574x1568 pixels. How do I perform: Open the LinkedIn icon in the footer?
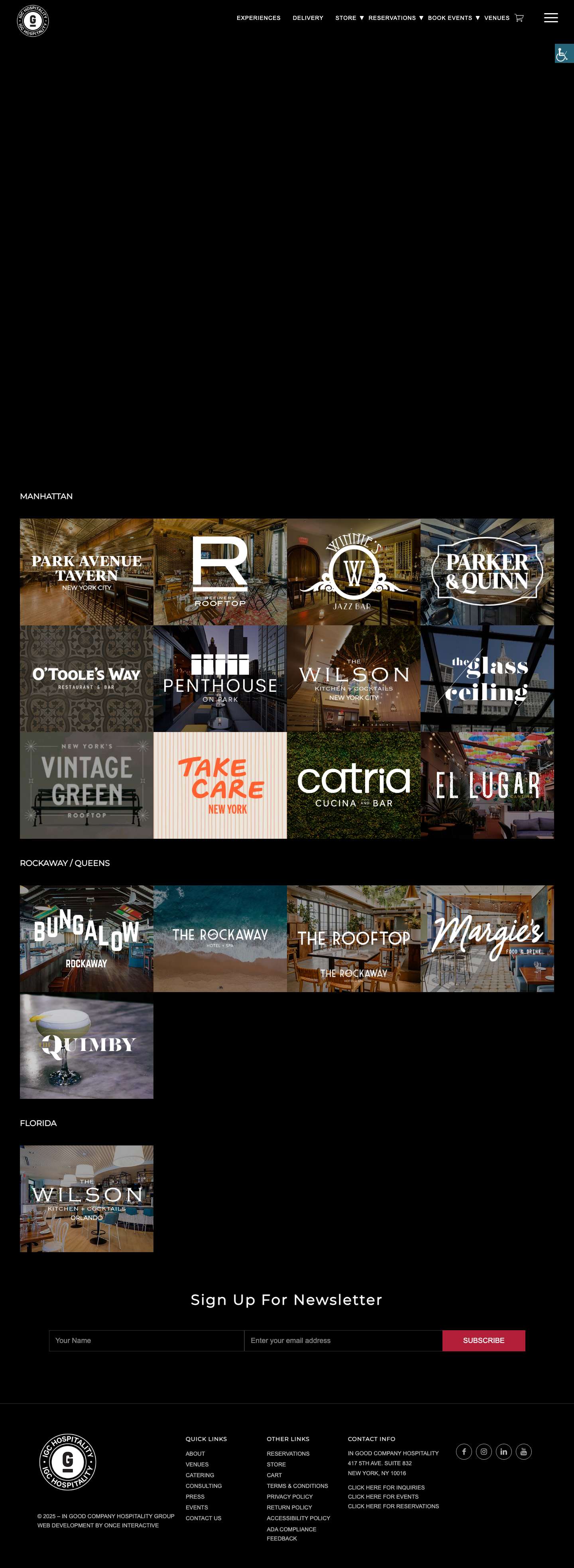click(x=503, y=1453)
